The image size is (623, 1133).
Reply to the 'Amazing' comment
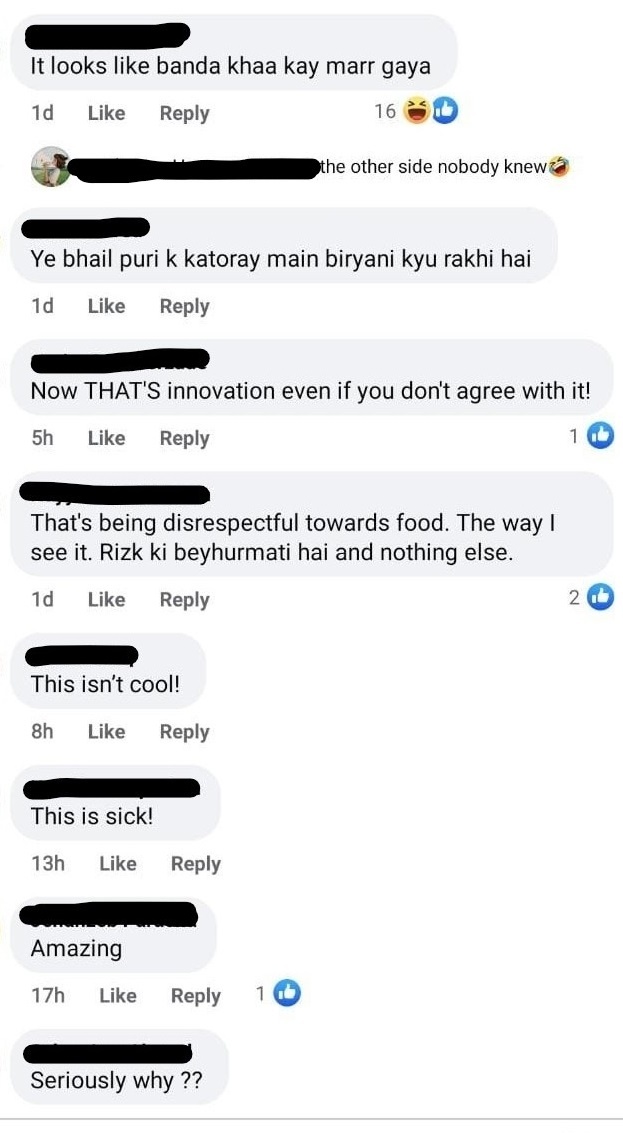(x=195, y=995)
